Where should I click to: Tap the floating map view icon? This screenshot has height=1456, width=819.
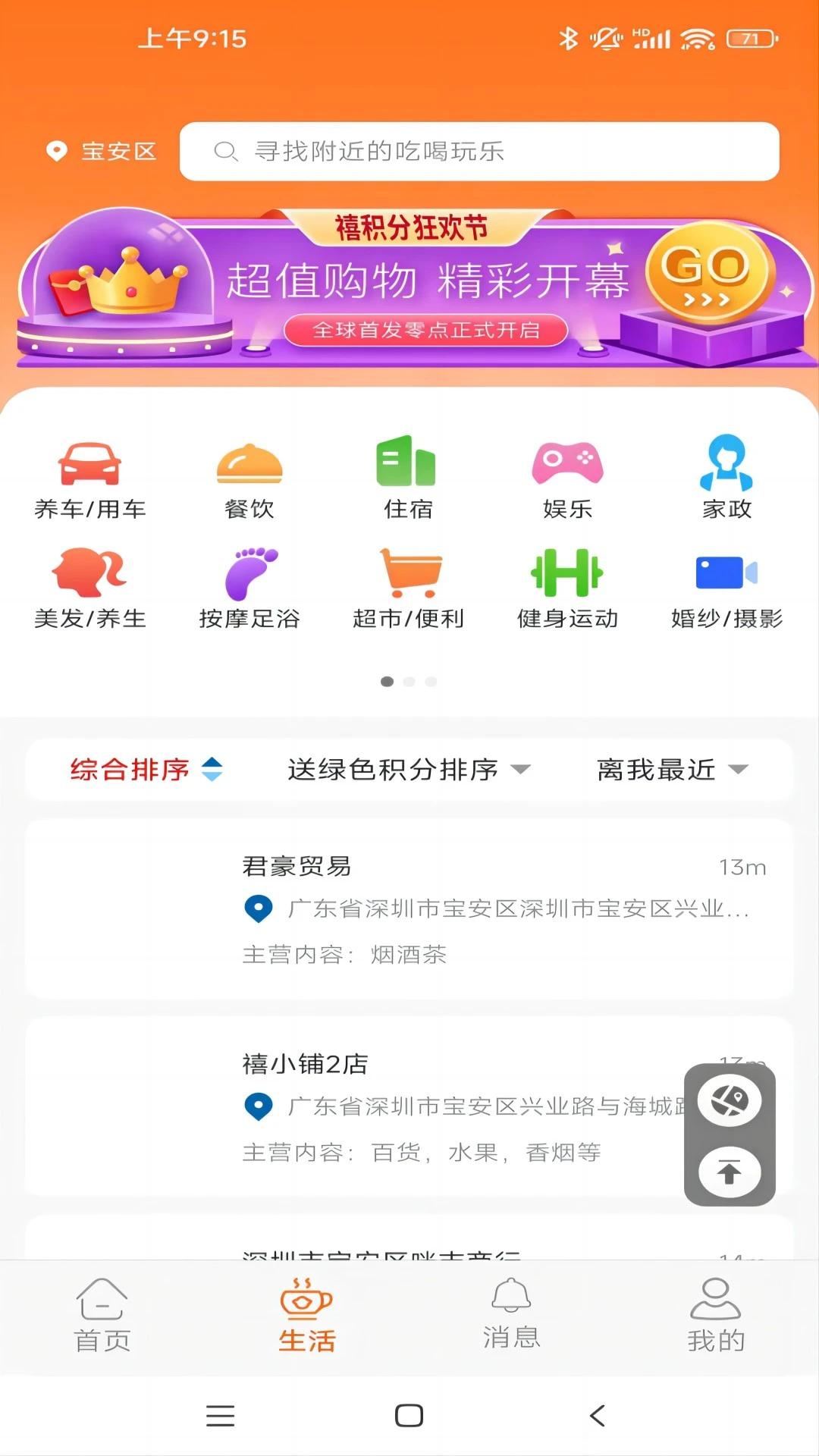point(729,1101)
